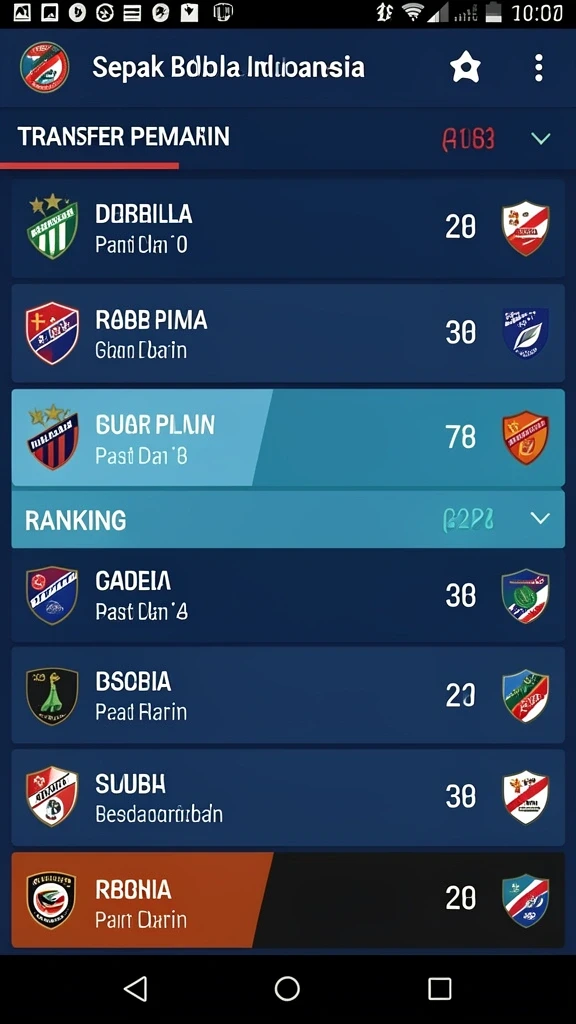Go to the system home screen
Image resolution: width=576 pixels, height=1024 pixels.
[x=287, y=989]
